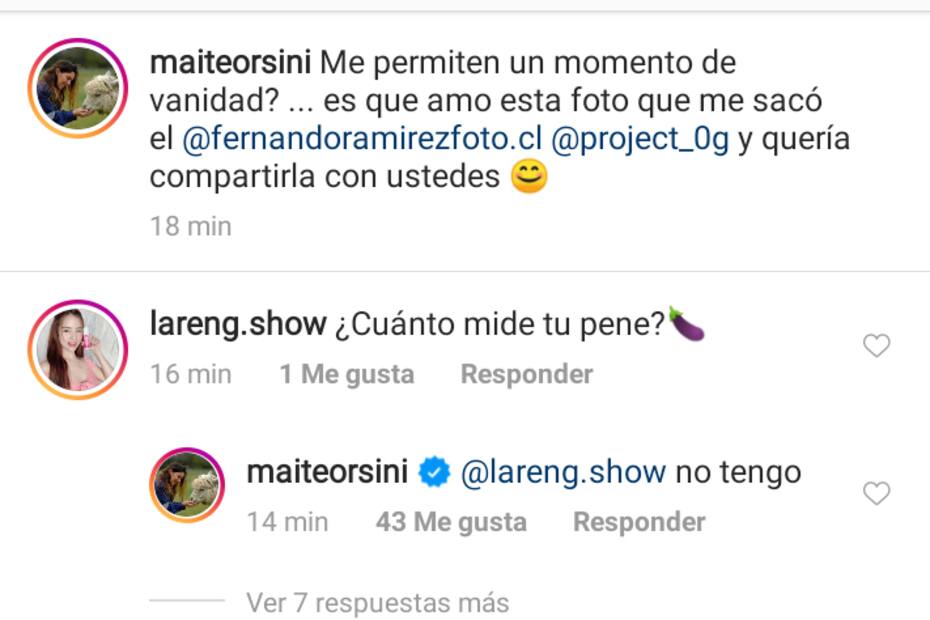This screenshot has height=620, width=930.
Task: Open lareng.show username in the comment
Action: tap(238, 324)
